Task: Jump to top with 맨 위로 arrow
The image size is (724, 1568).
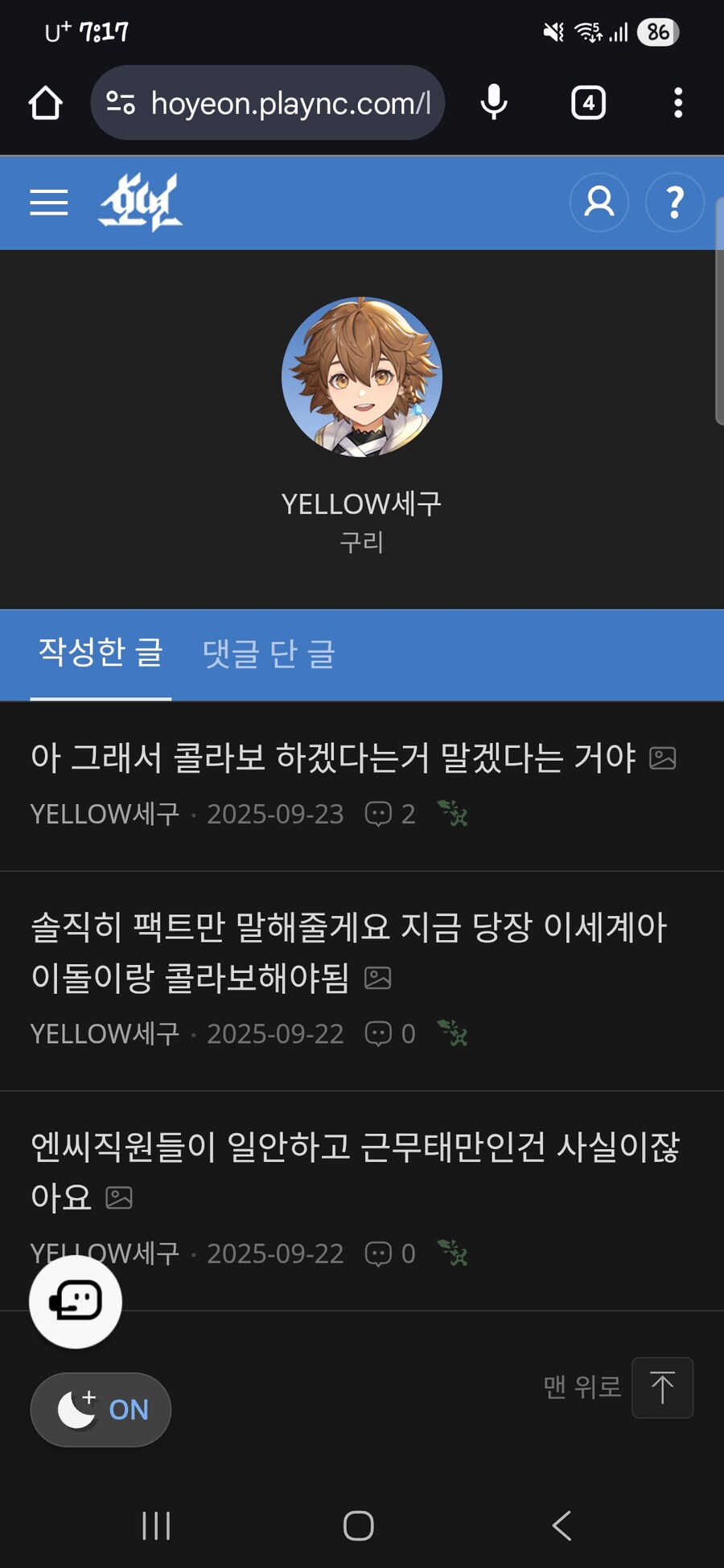Action: click(662, 1388)
